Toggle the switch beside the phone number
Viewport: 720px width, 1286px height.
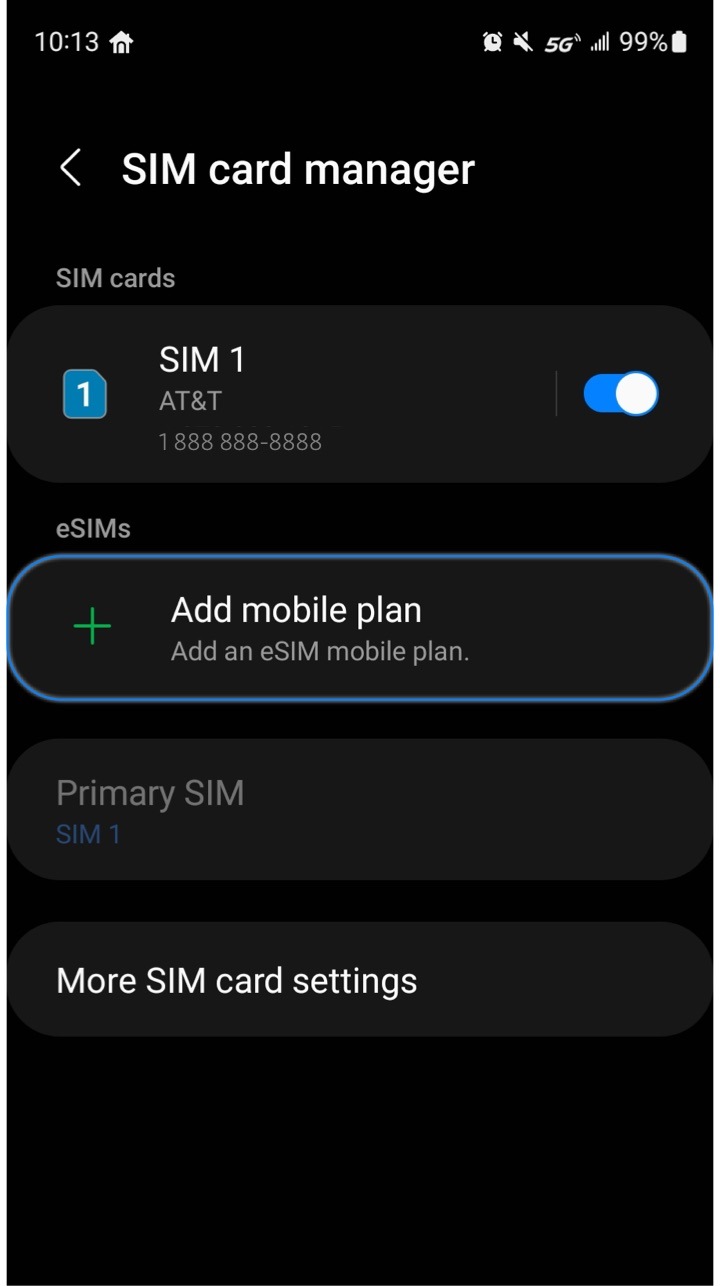[620, 393]
